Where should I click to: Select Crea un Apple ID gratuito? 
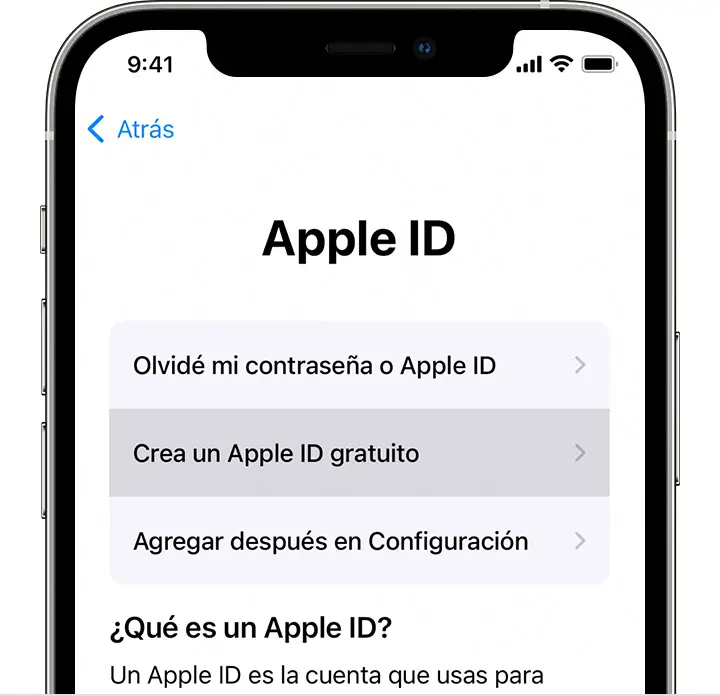pos(358,453)
